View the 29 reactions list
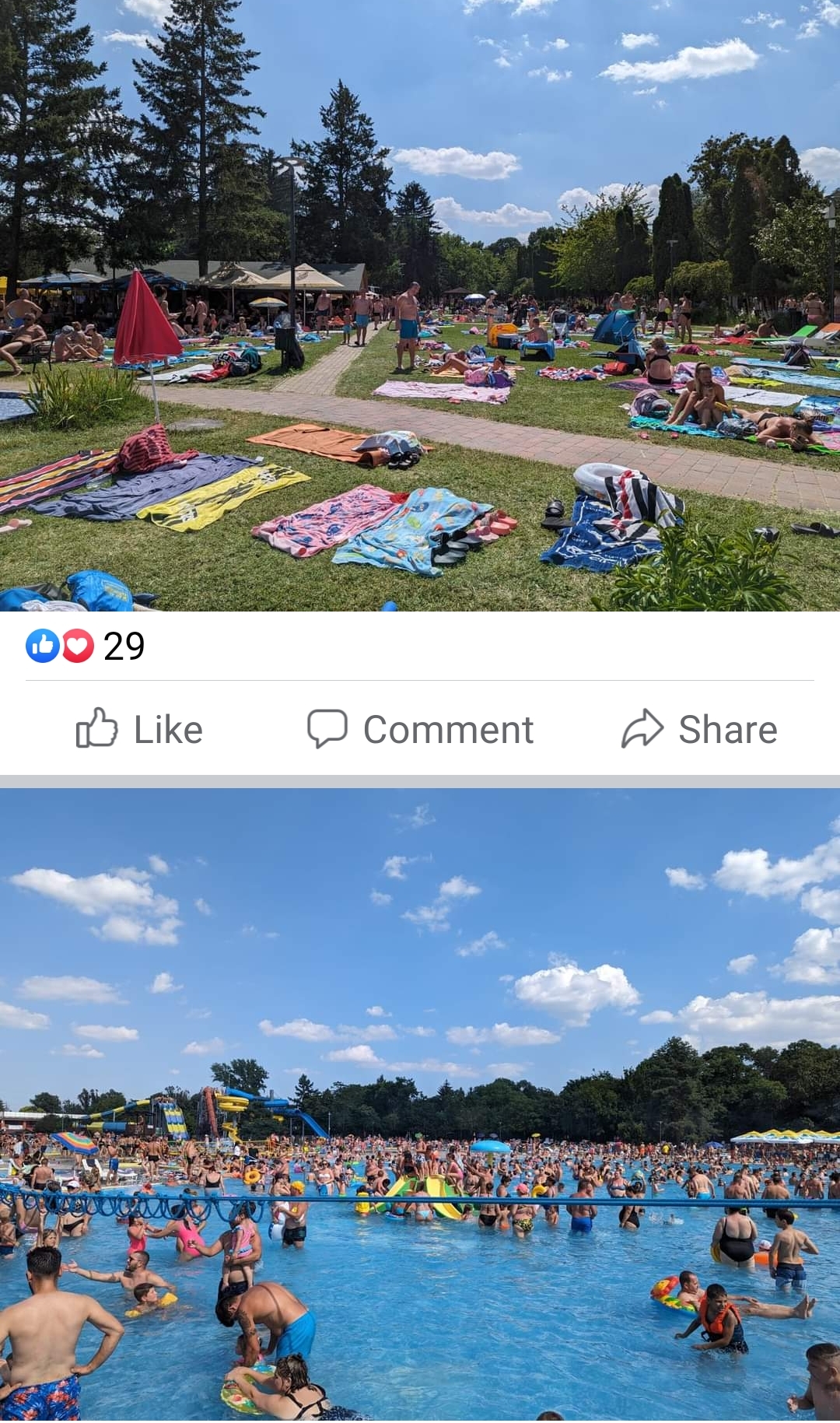Image resolution: width=840 pixels, height=1423 pixels. [x=86, y=646]
